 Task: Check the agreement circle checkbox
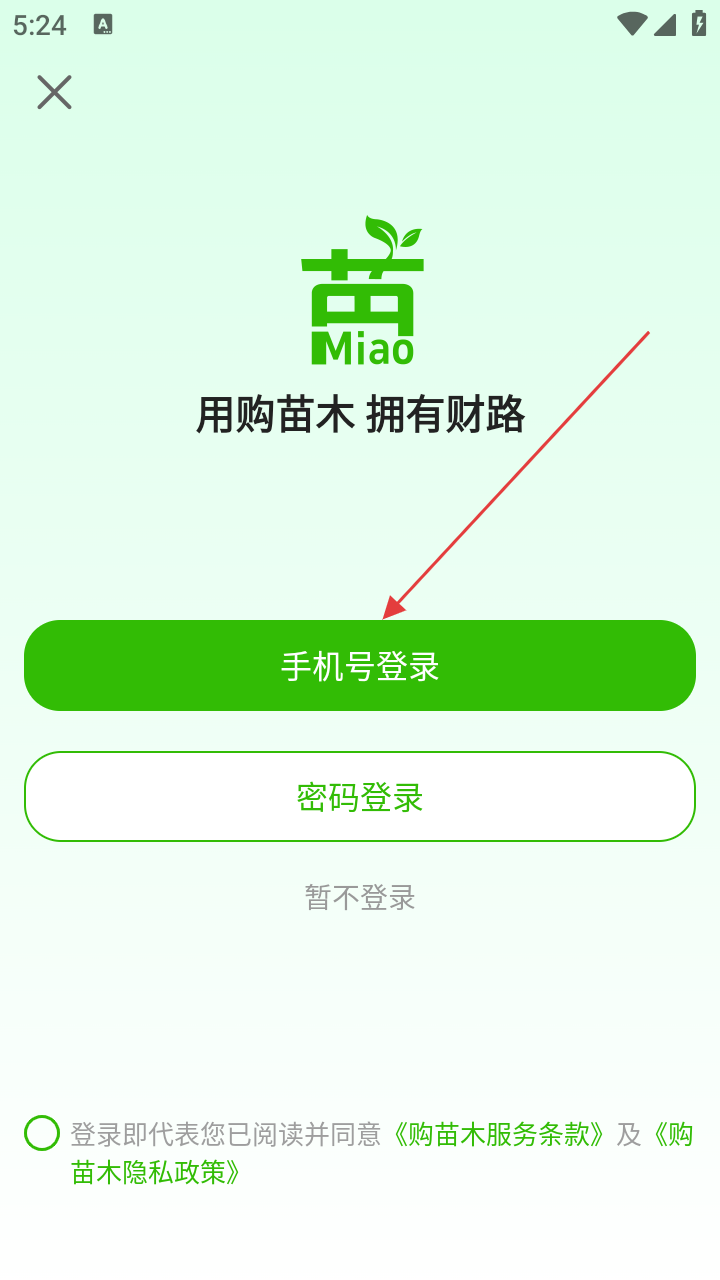click(42, 1133)
